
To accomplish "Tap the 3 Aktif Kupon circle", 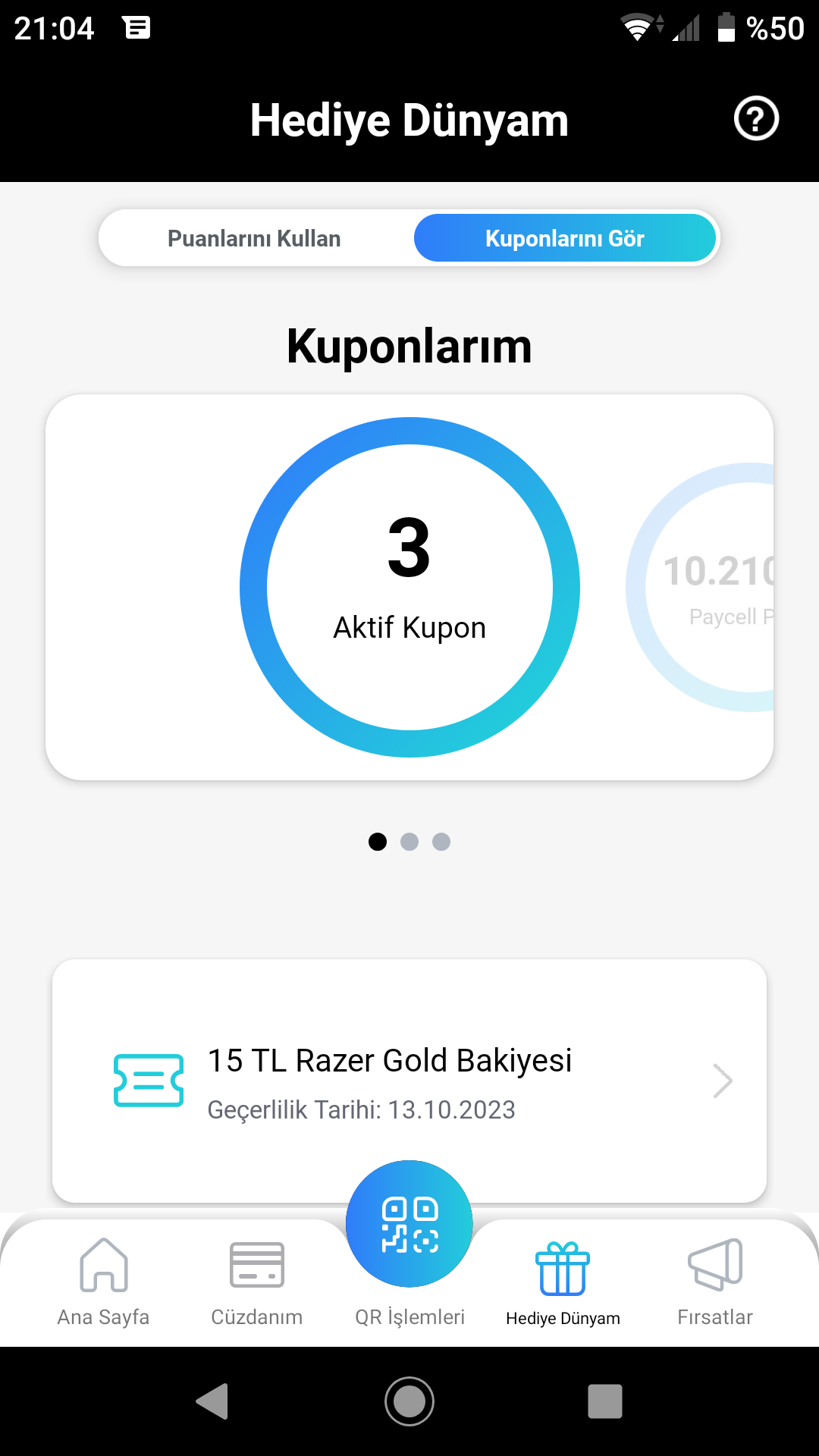I will click(x=409, y=587).
